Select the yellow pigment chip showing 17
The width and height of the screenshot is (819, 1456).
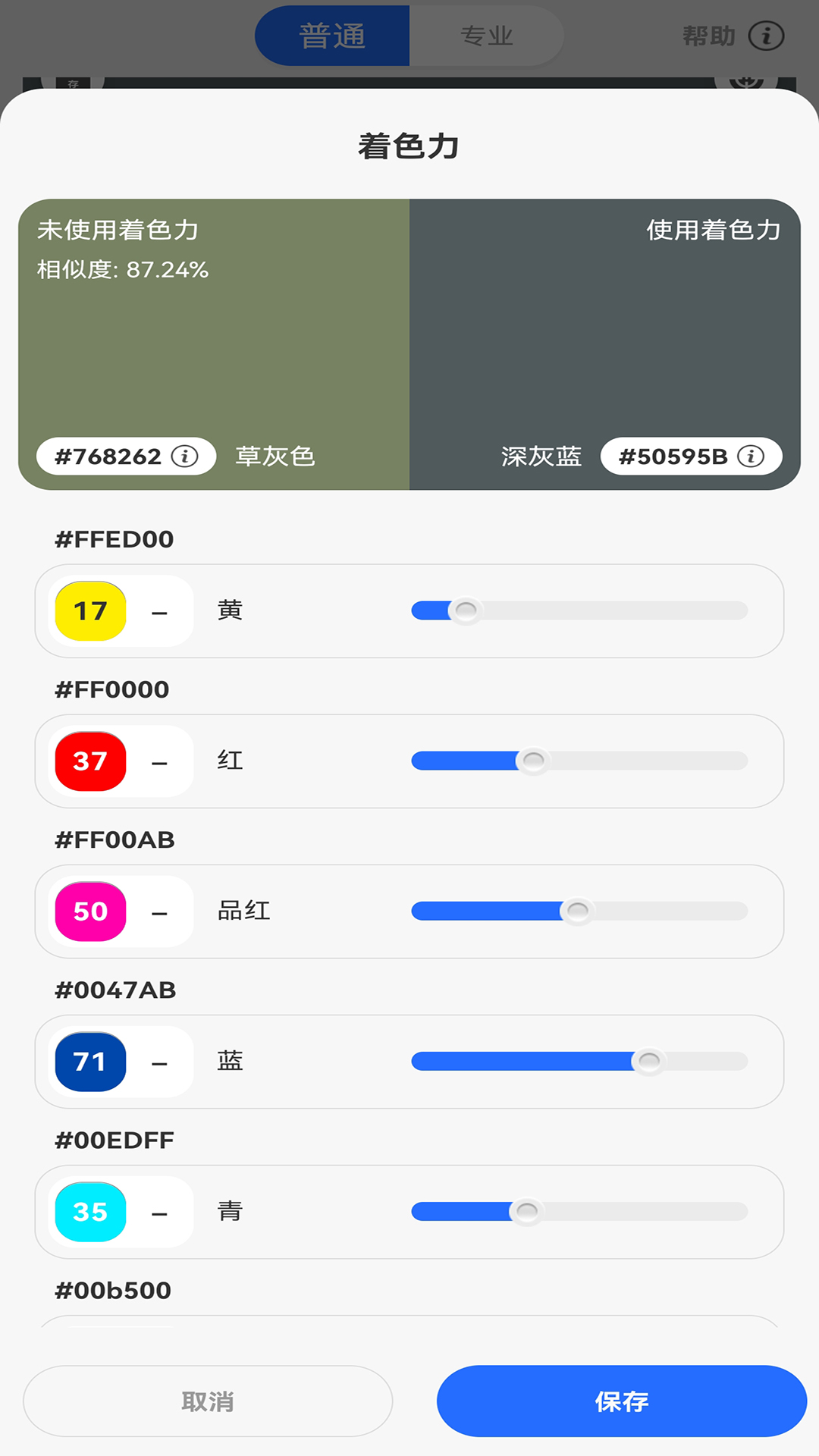click(89, 610)
